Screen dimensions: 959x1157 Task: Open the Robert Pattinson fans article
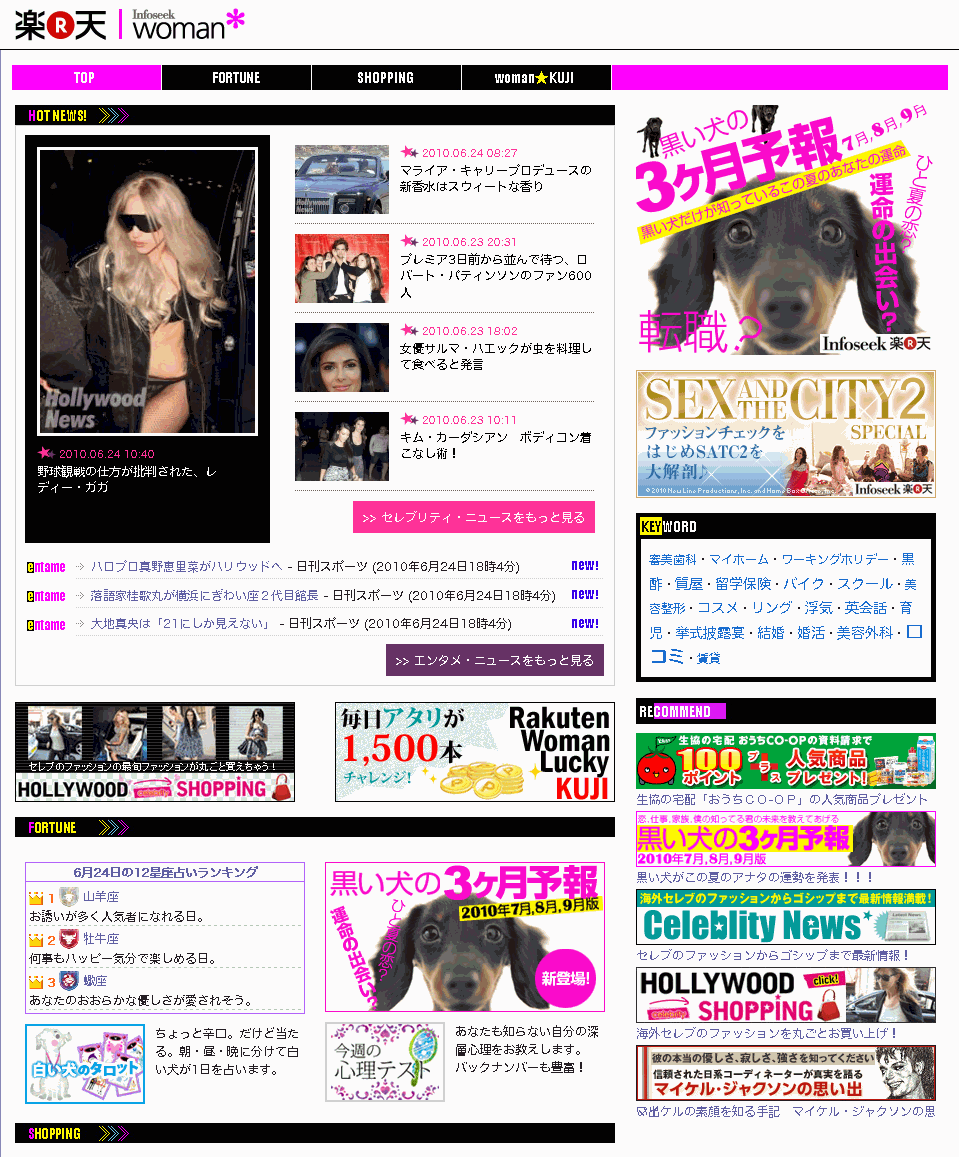pyautogui.click(x=495, y=267)
